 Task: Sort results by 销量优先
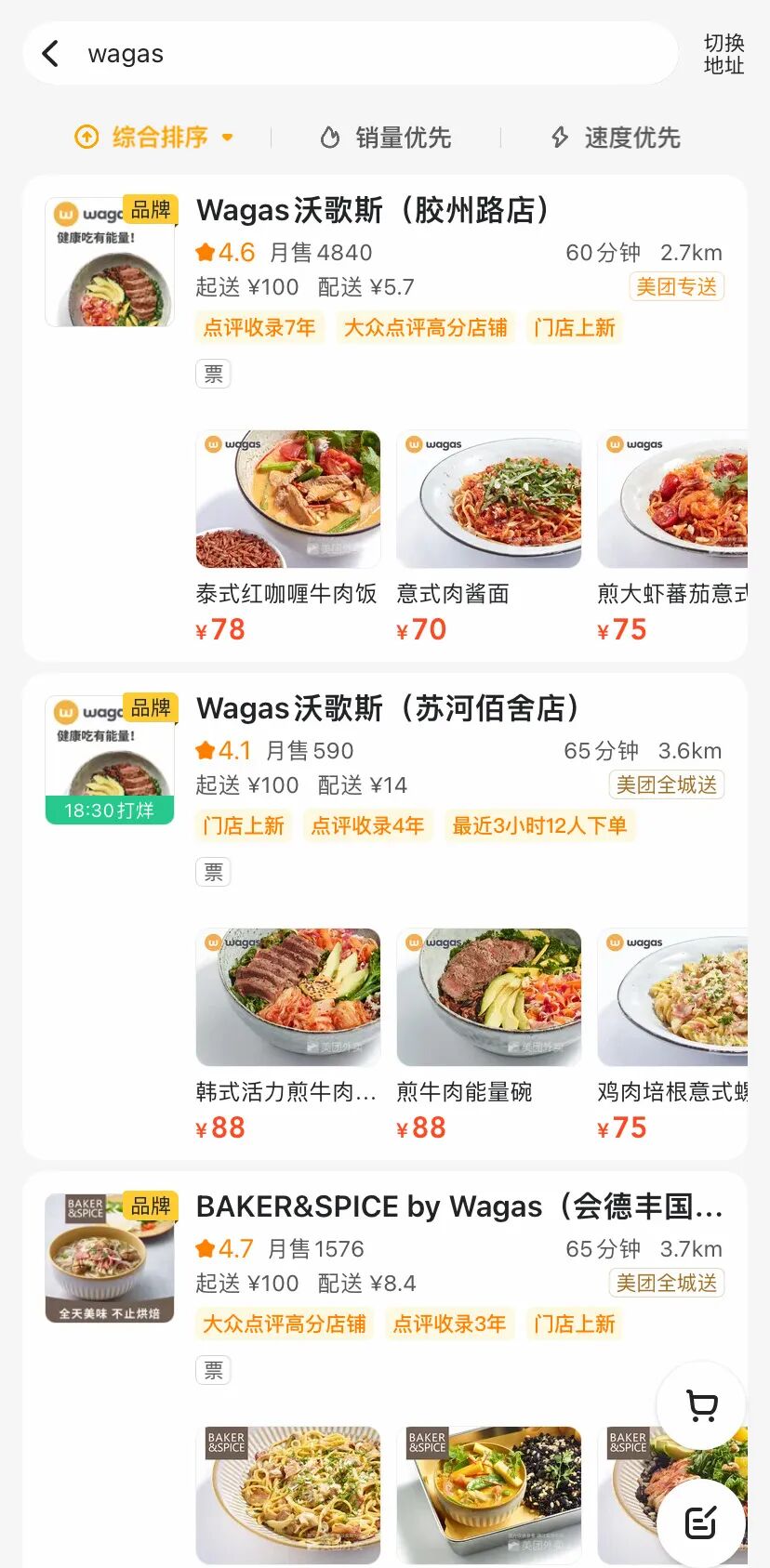pos(387,138)
